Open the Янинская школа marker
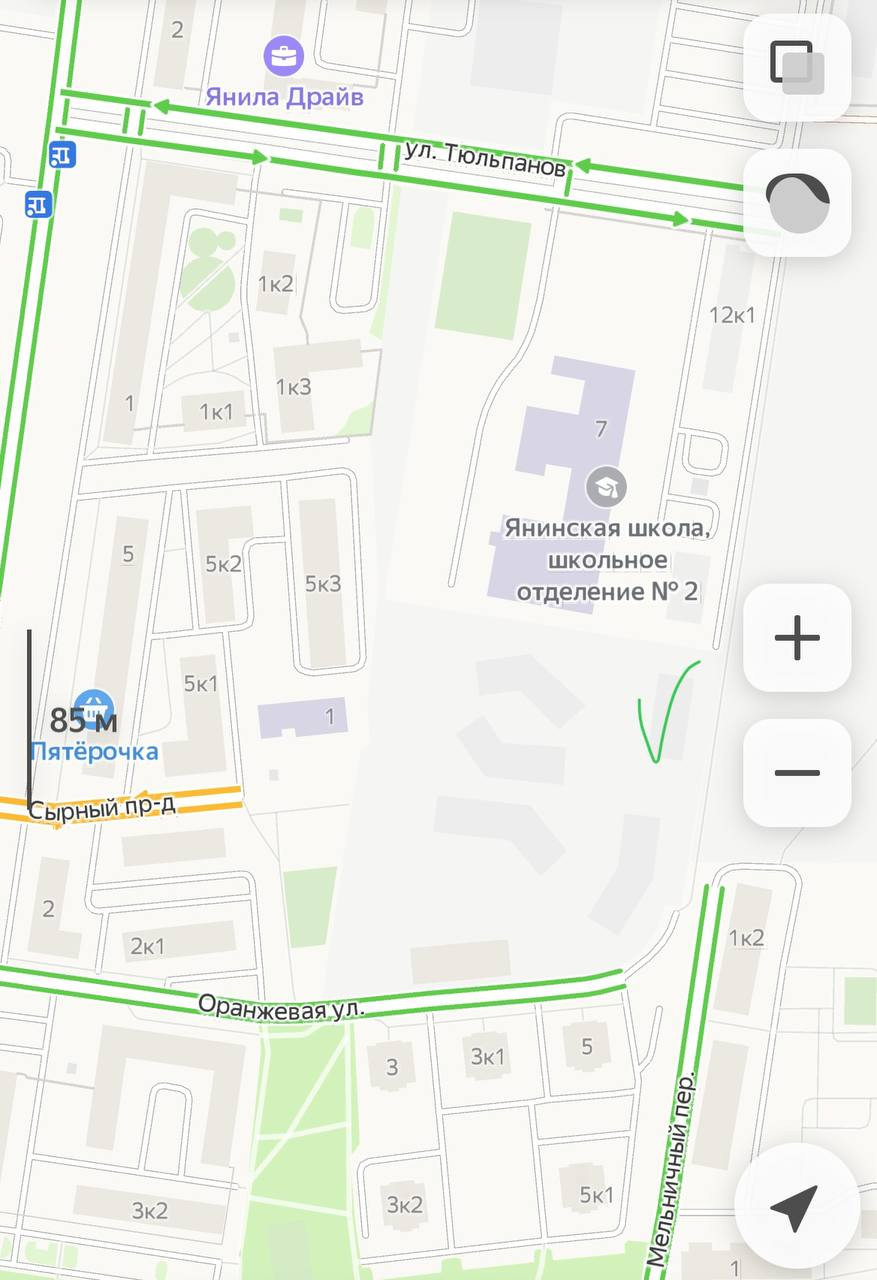The height and width of the screenshot is (1280, 877). (606, 487)
